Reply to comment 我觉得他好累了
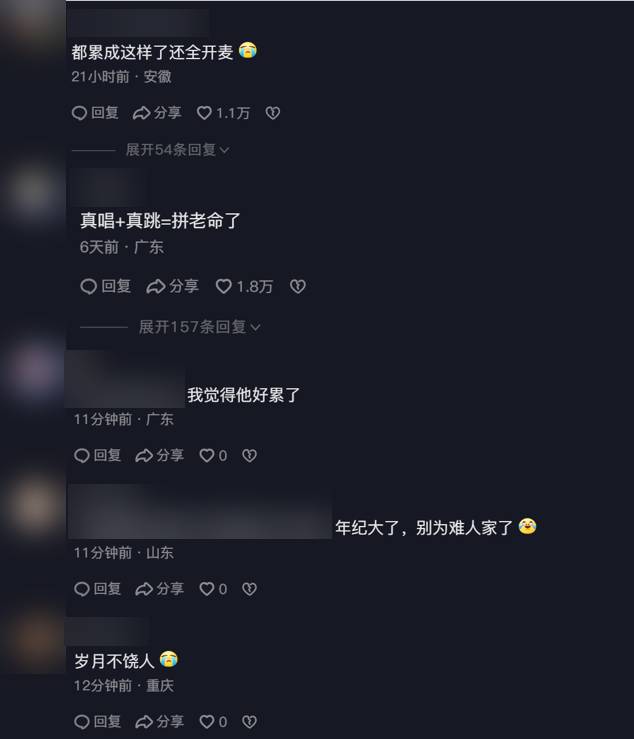This screenshot has height=739, width=634. 98,455
